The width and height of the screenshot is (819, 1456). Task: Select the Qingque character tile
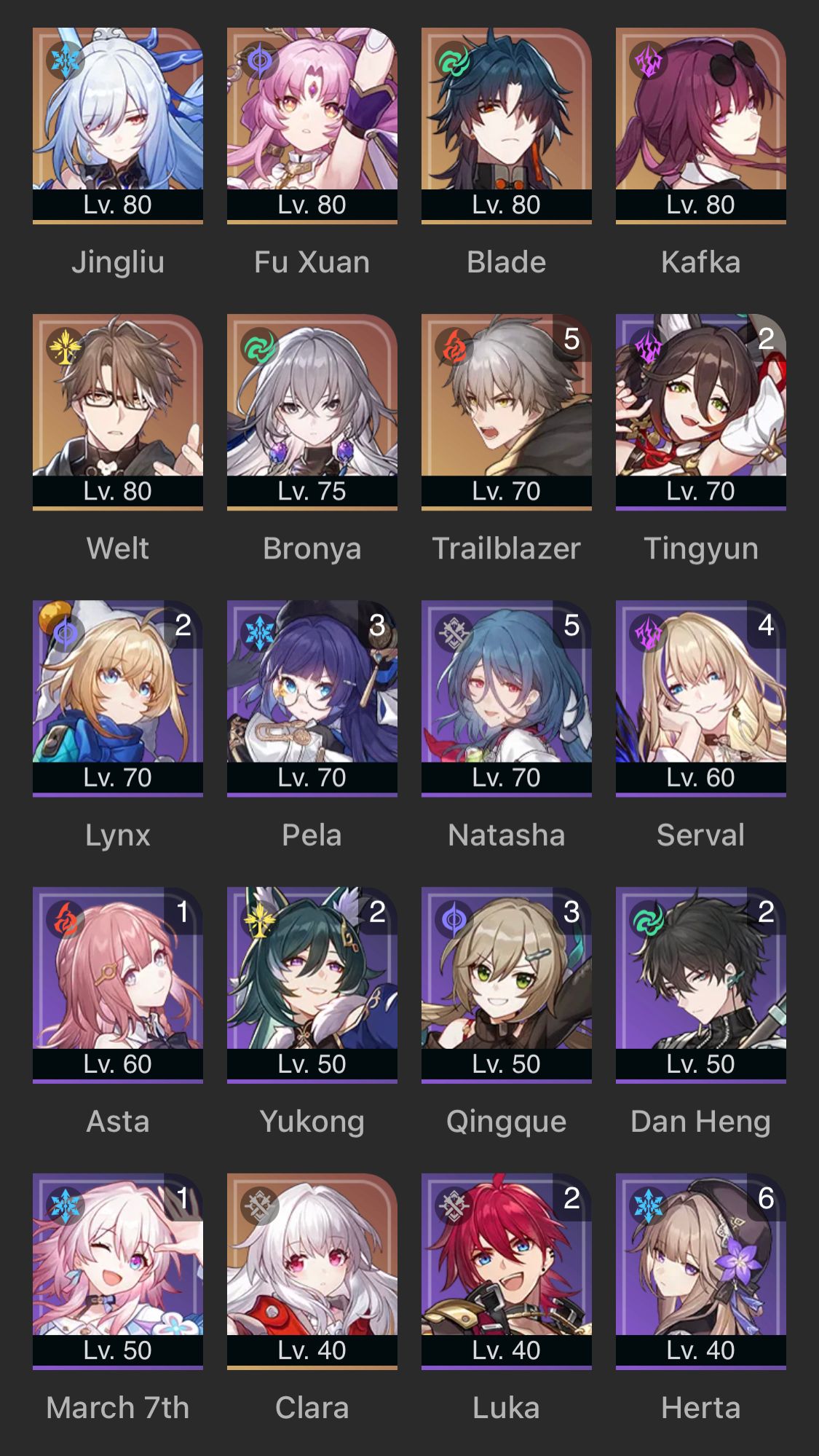[506, 983]
